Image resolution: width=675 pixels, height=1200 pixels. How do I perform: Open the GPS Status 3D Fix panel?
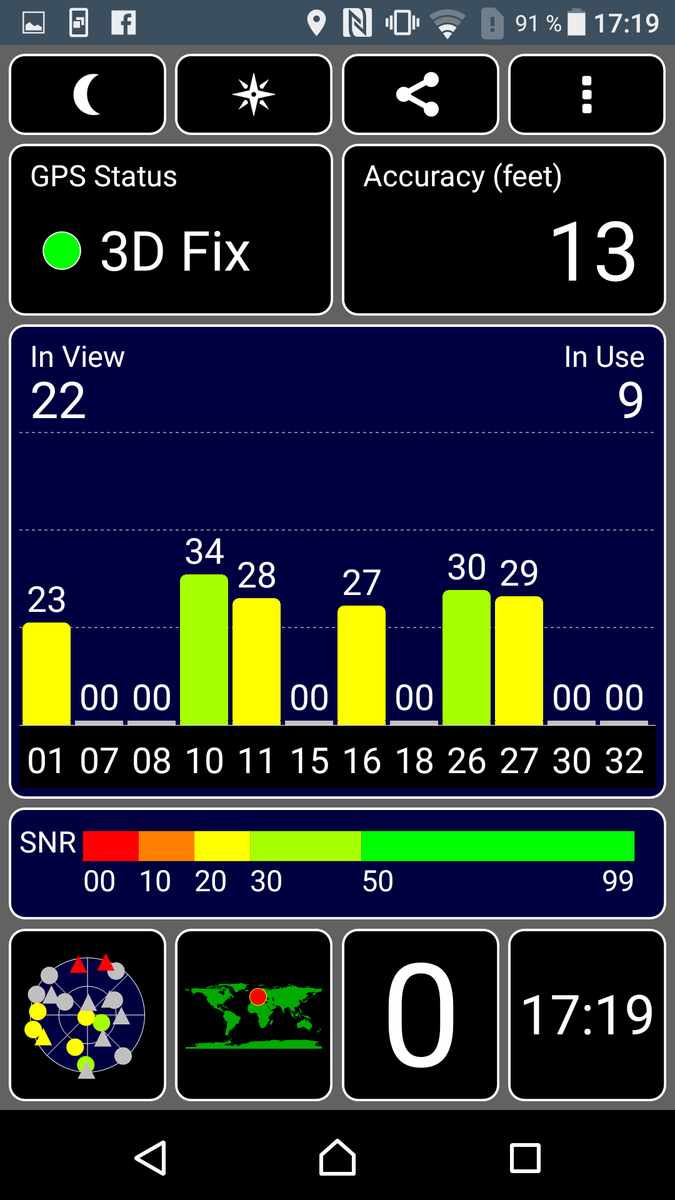pyautogui.click(x=170, y=230)
